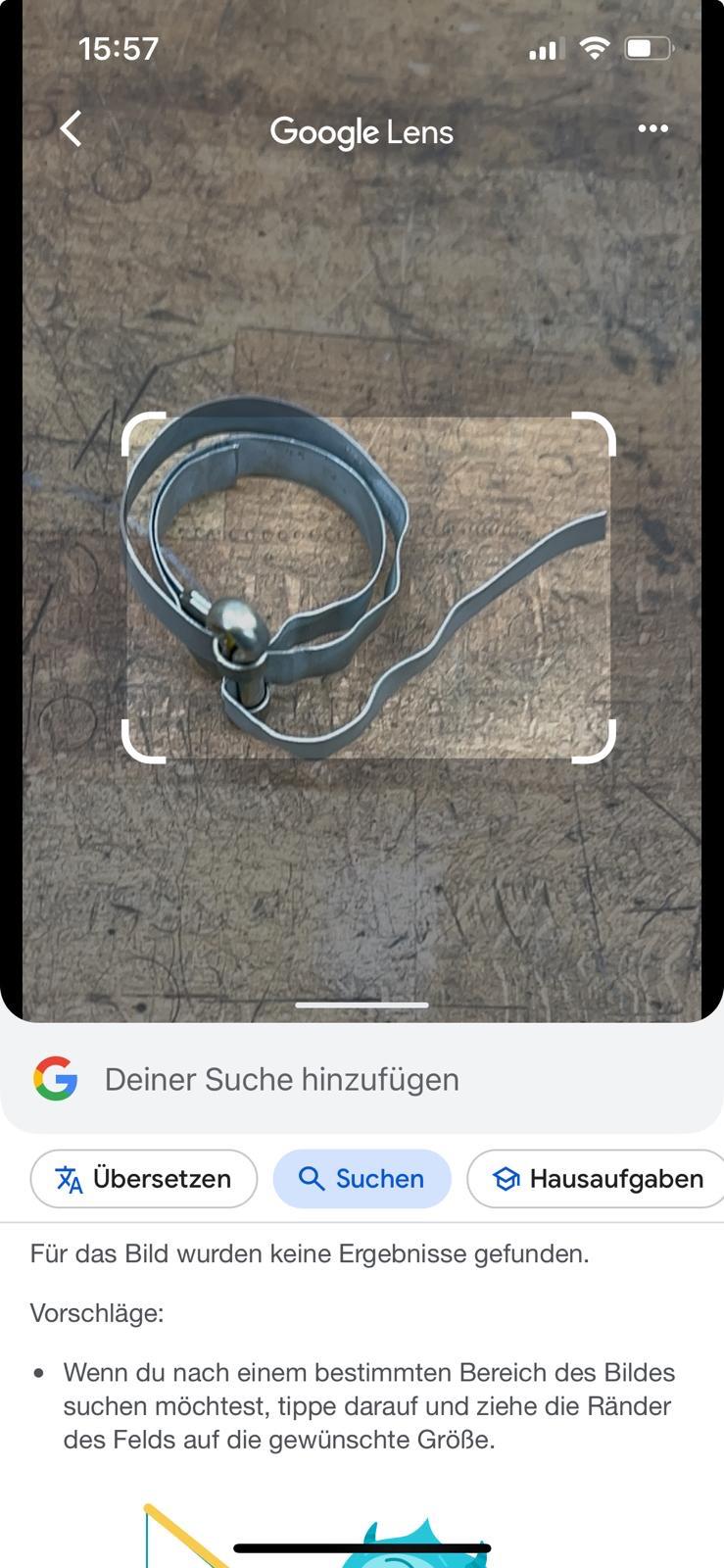Select the Übersetzen chip
Screen dimensions: 724x1568
144,1178
